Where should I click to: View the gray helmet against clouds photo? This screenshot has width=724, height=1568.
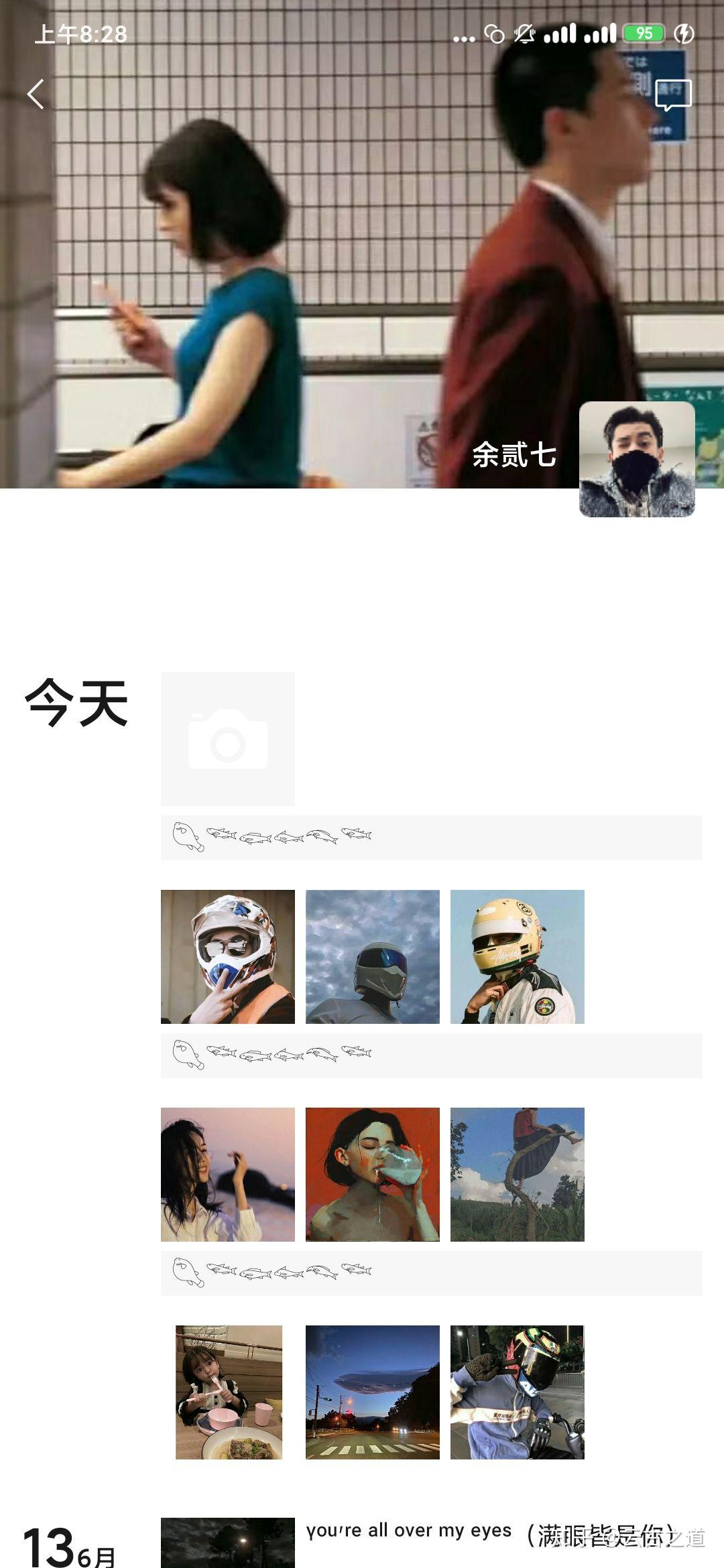(x=373, y=956)
